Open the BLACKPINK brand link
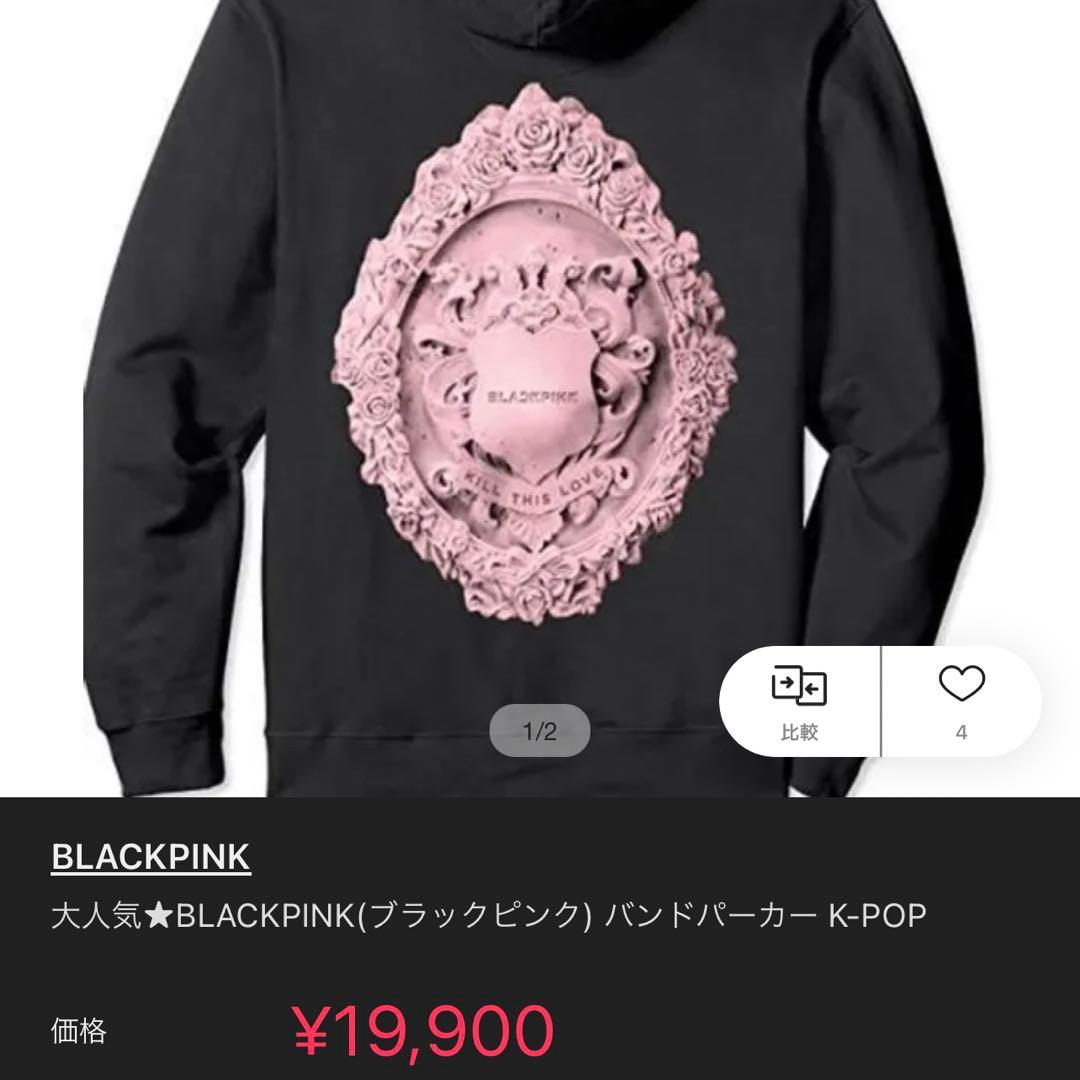The width and height of the screenshot is (1080, 1080). coord(150,856)
